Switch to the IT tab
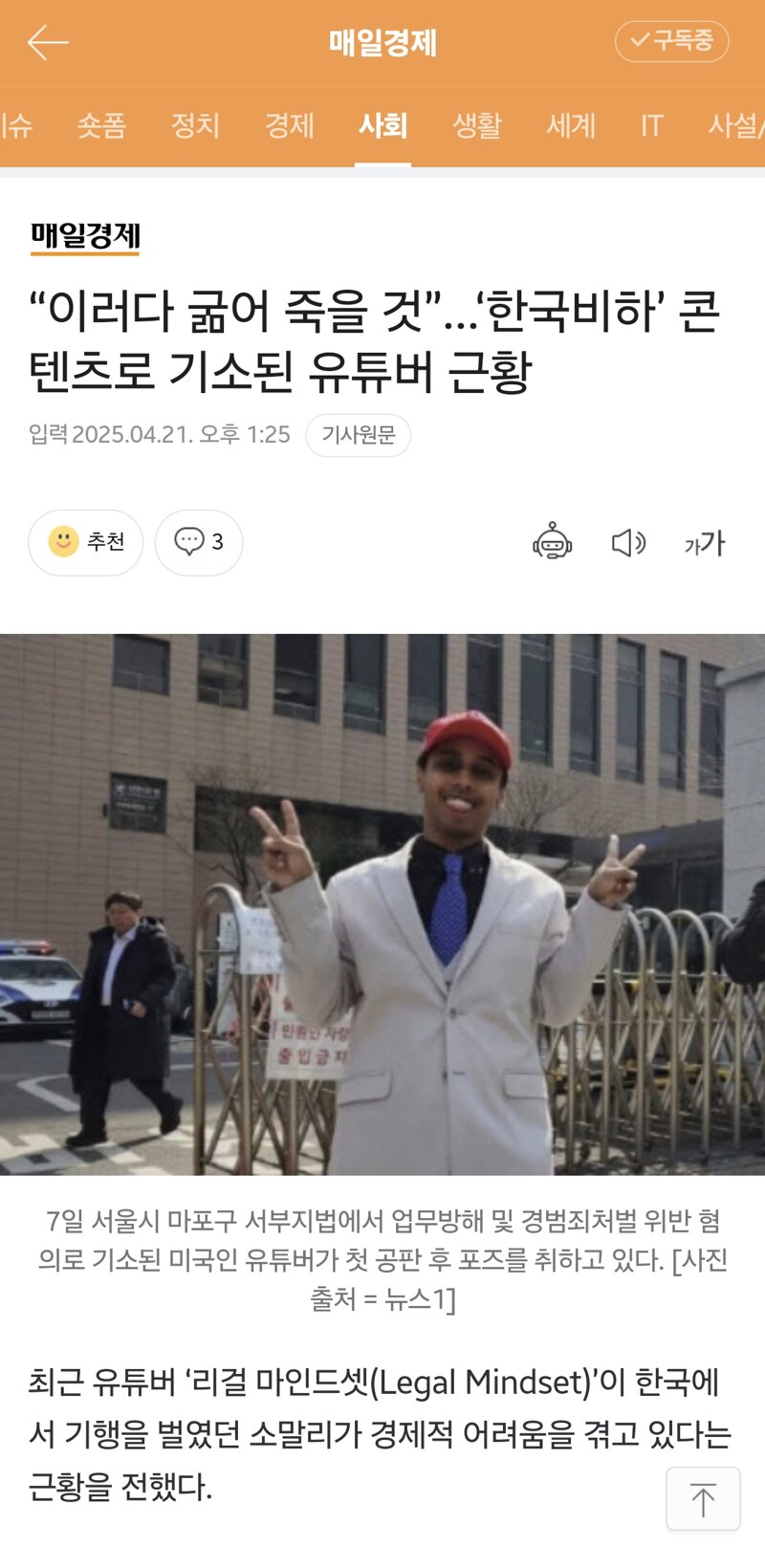The height and width of the screenshot is (1568, 765). point(651,125)
